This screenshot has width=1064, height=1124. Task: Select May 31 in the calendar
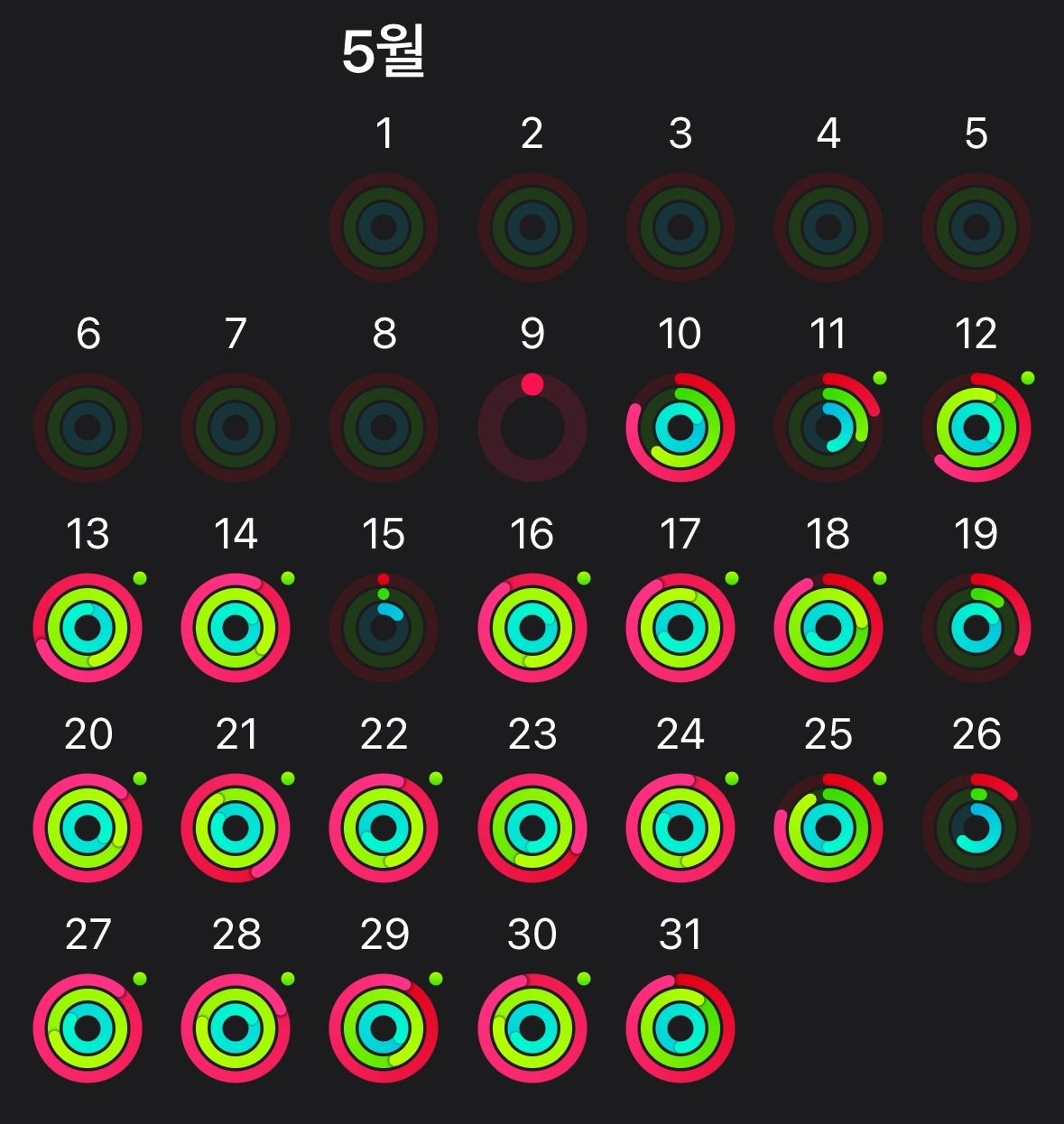click(680, 1028)
